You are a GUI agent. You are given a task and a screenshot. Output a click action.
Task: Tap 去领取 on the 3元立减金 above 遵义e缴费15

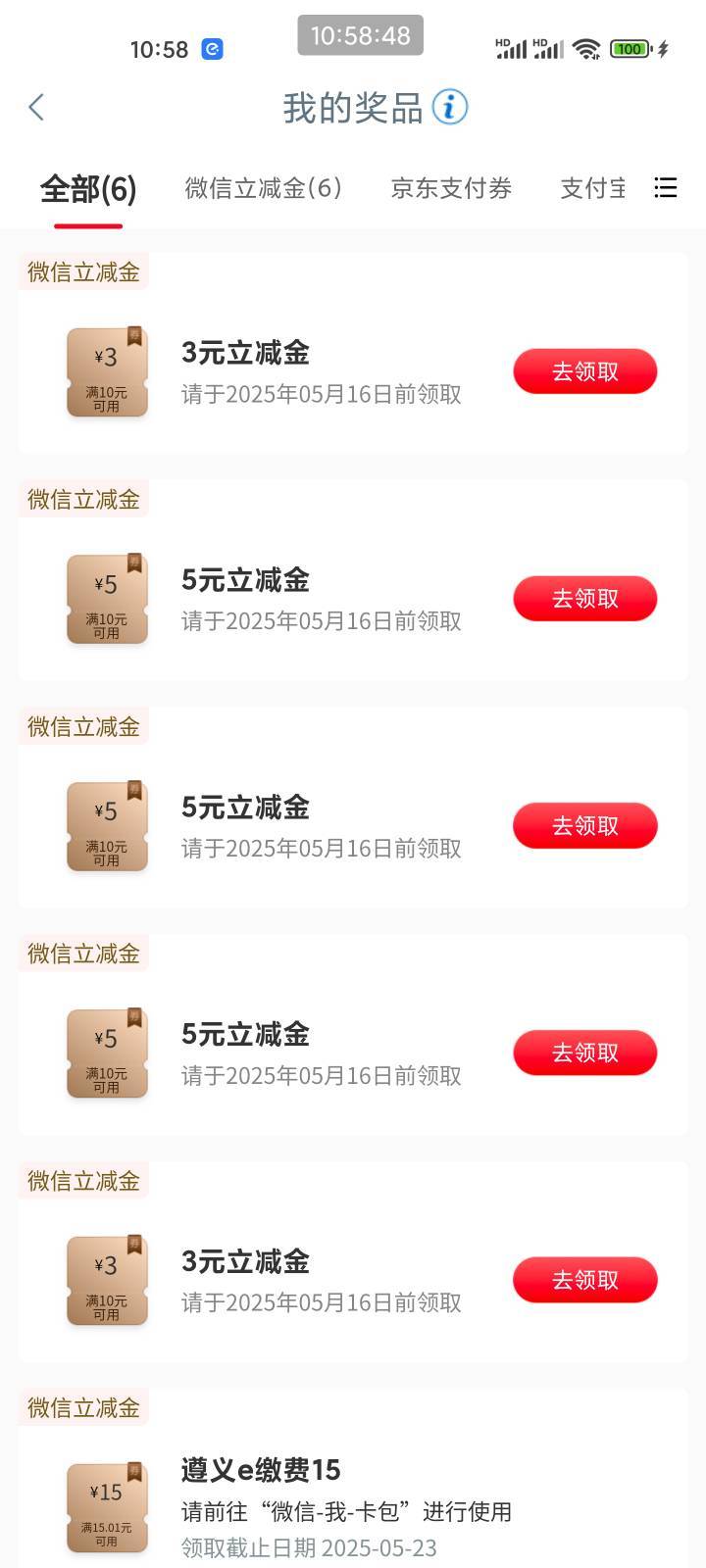pos(585,1280)
